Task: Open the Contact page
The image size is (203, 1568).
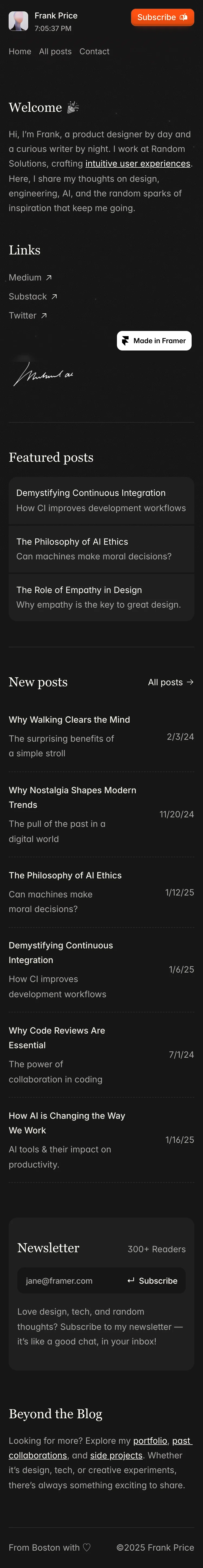Action: point(94,52)
